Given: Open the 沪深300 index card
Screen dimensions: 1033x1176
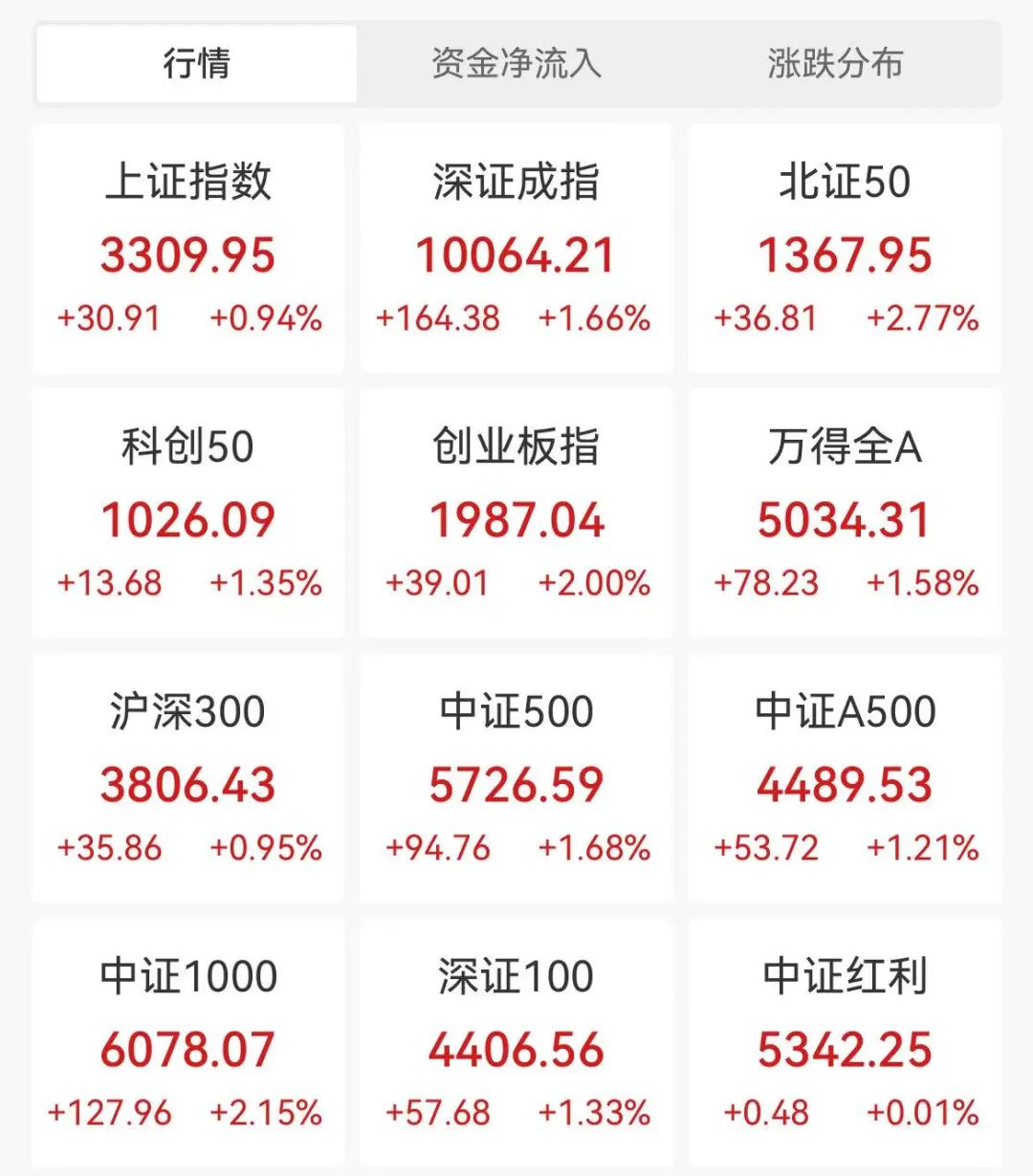Looking at the screenshot, I should pos(189,776).
